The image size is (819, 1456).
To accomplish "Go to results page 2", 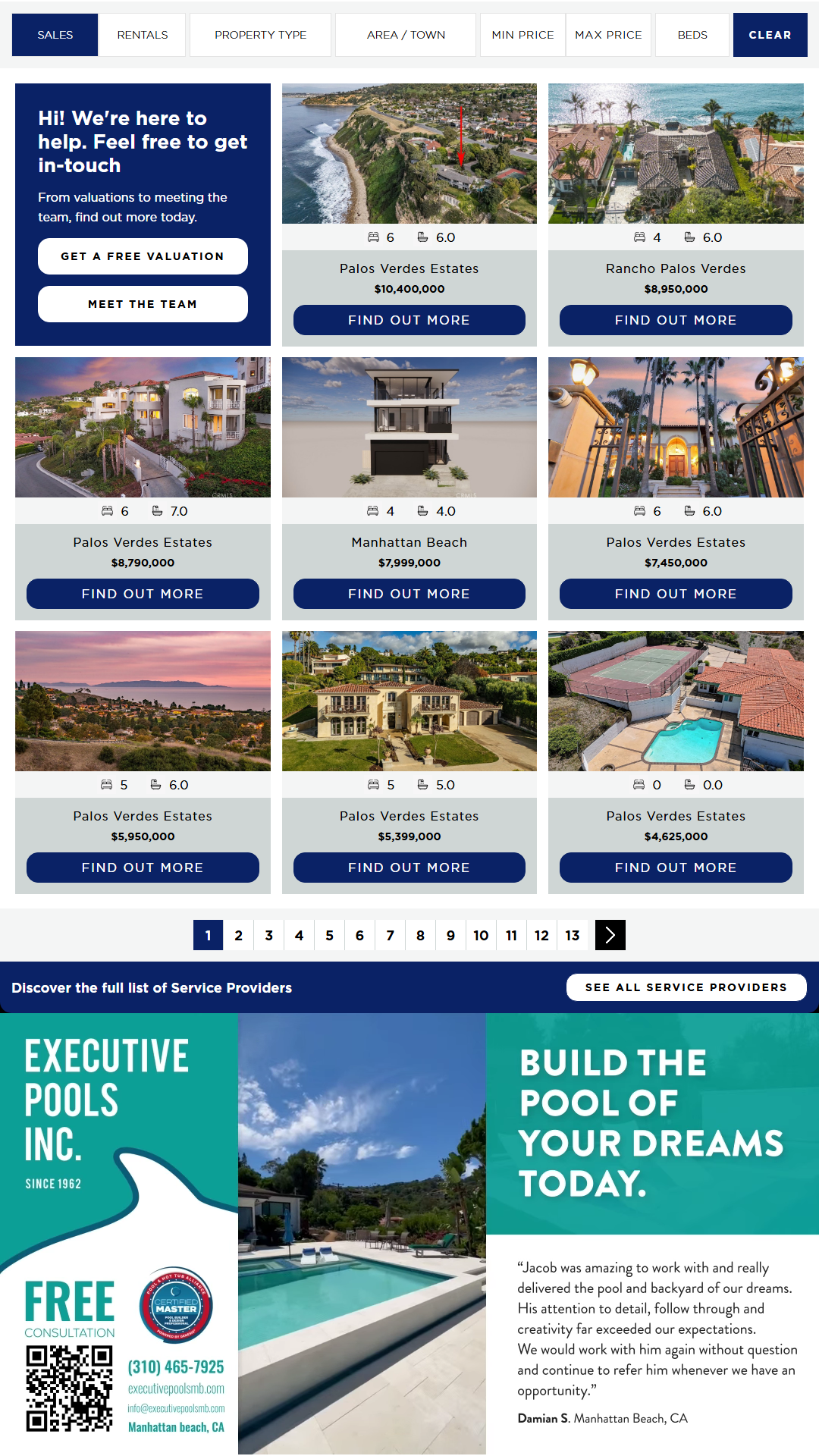I will click(x=238, y=935).
